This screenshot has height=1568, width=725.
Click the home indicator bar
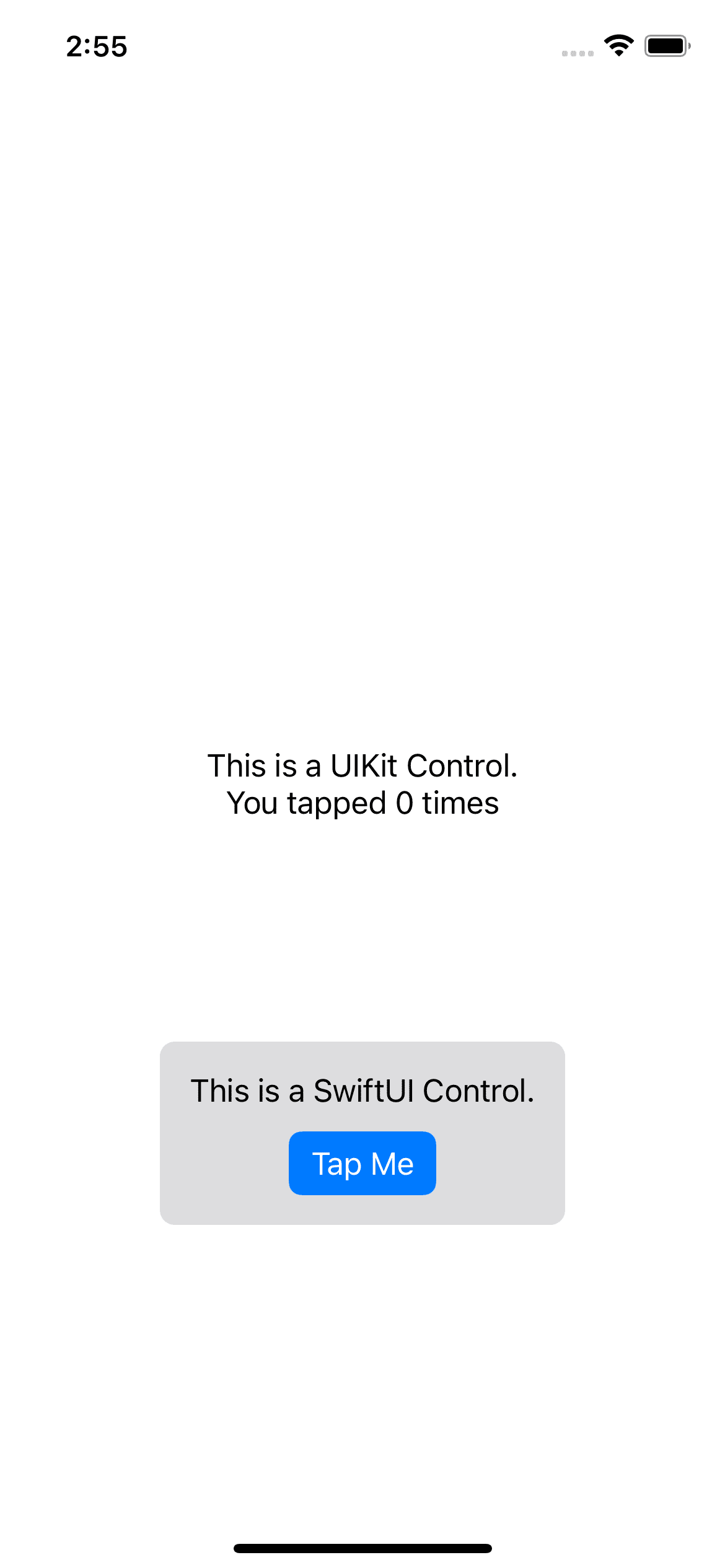362,1548
